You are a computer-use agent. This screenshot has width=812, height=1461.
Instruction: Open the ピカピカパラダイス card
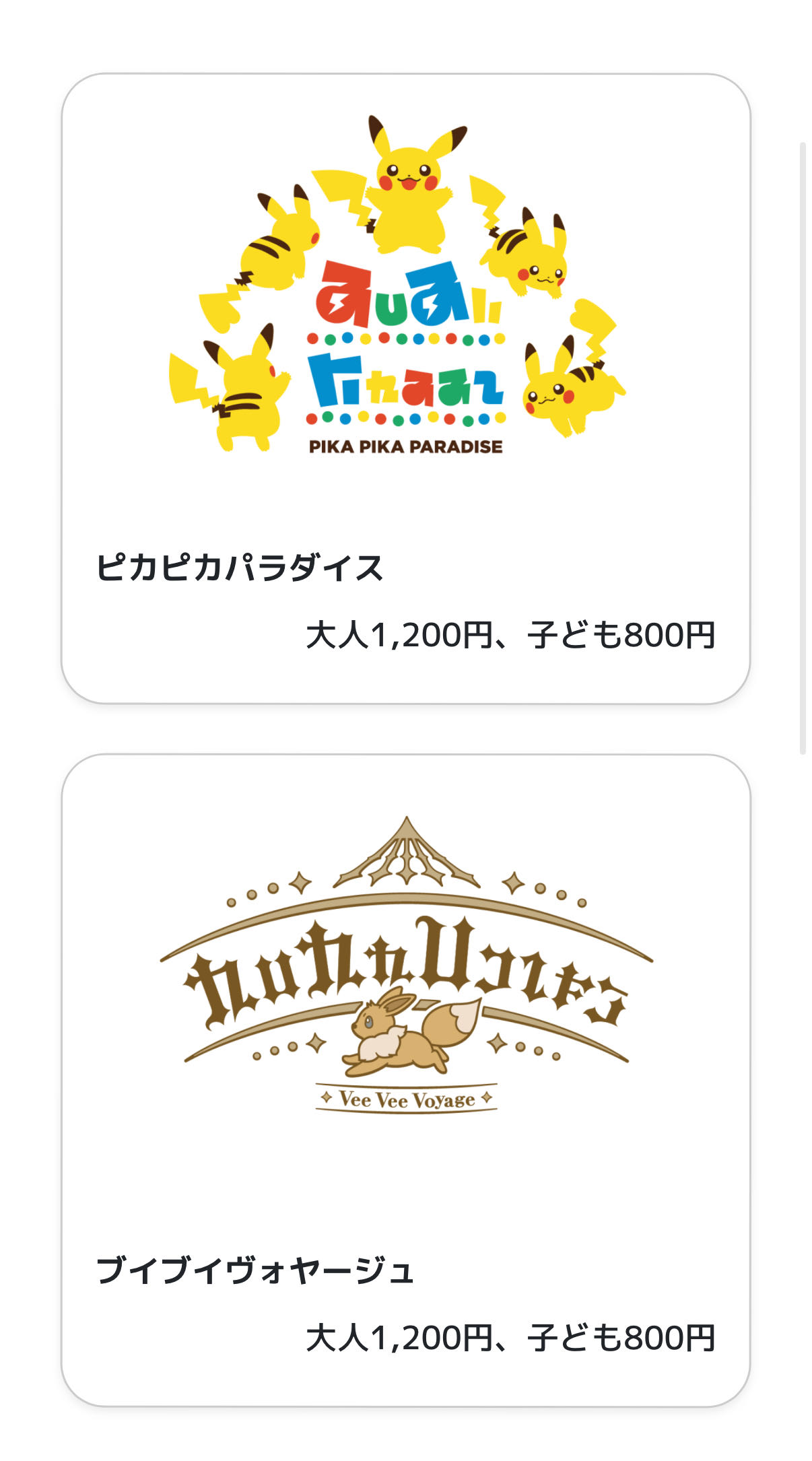[405, 388]
